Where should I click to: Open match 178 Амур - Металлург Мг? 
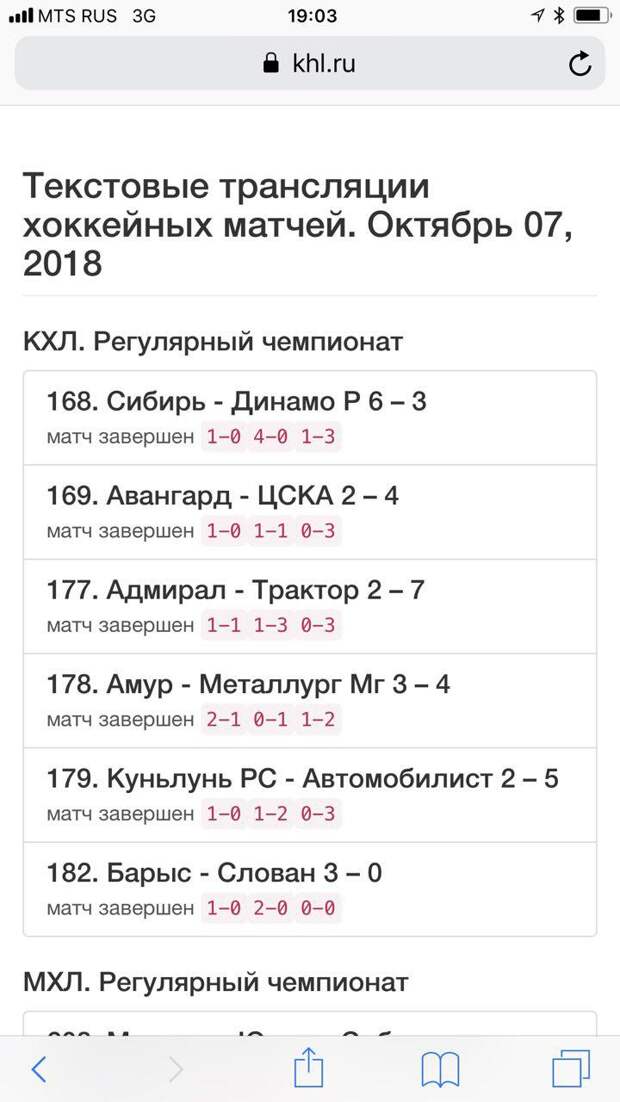[x=248, y=684]
